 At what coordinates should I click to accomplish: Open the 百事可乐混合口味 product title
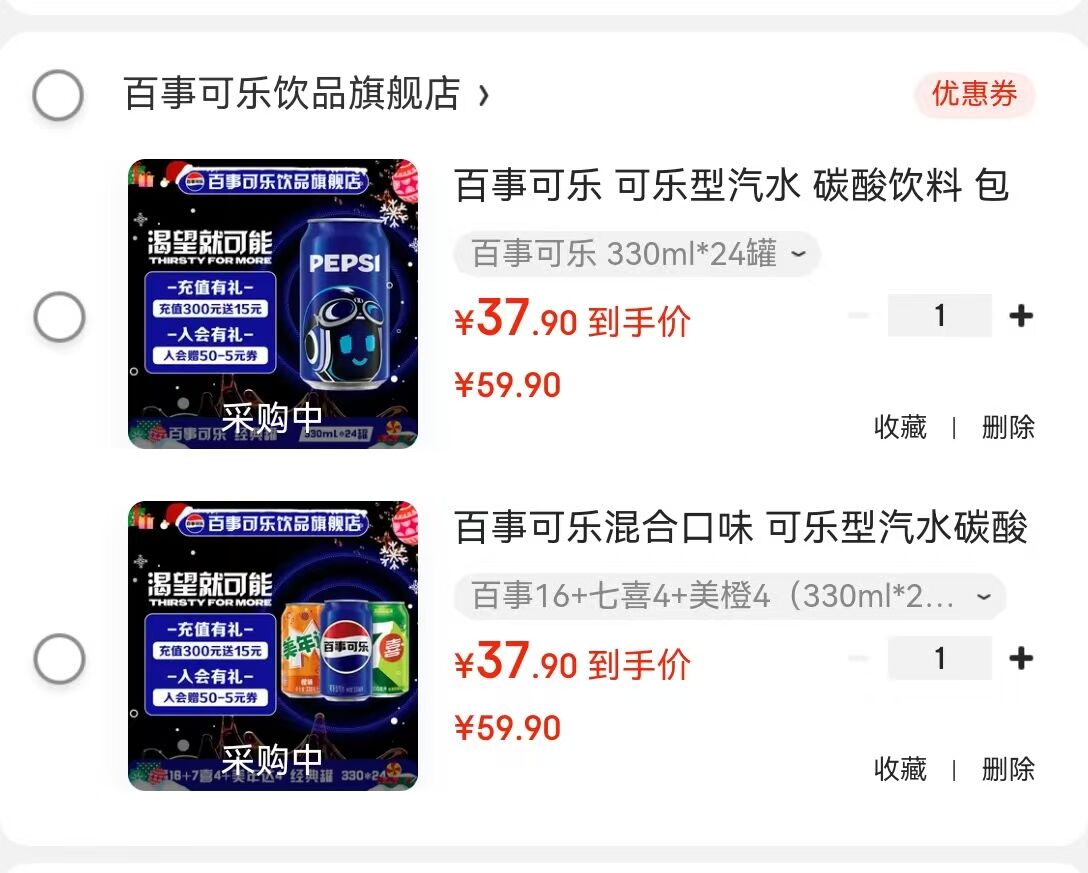click(x=740, y=527)
